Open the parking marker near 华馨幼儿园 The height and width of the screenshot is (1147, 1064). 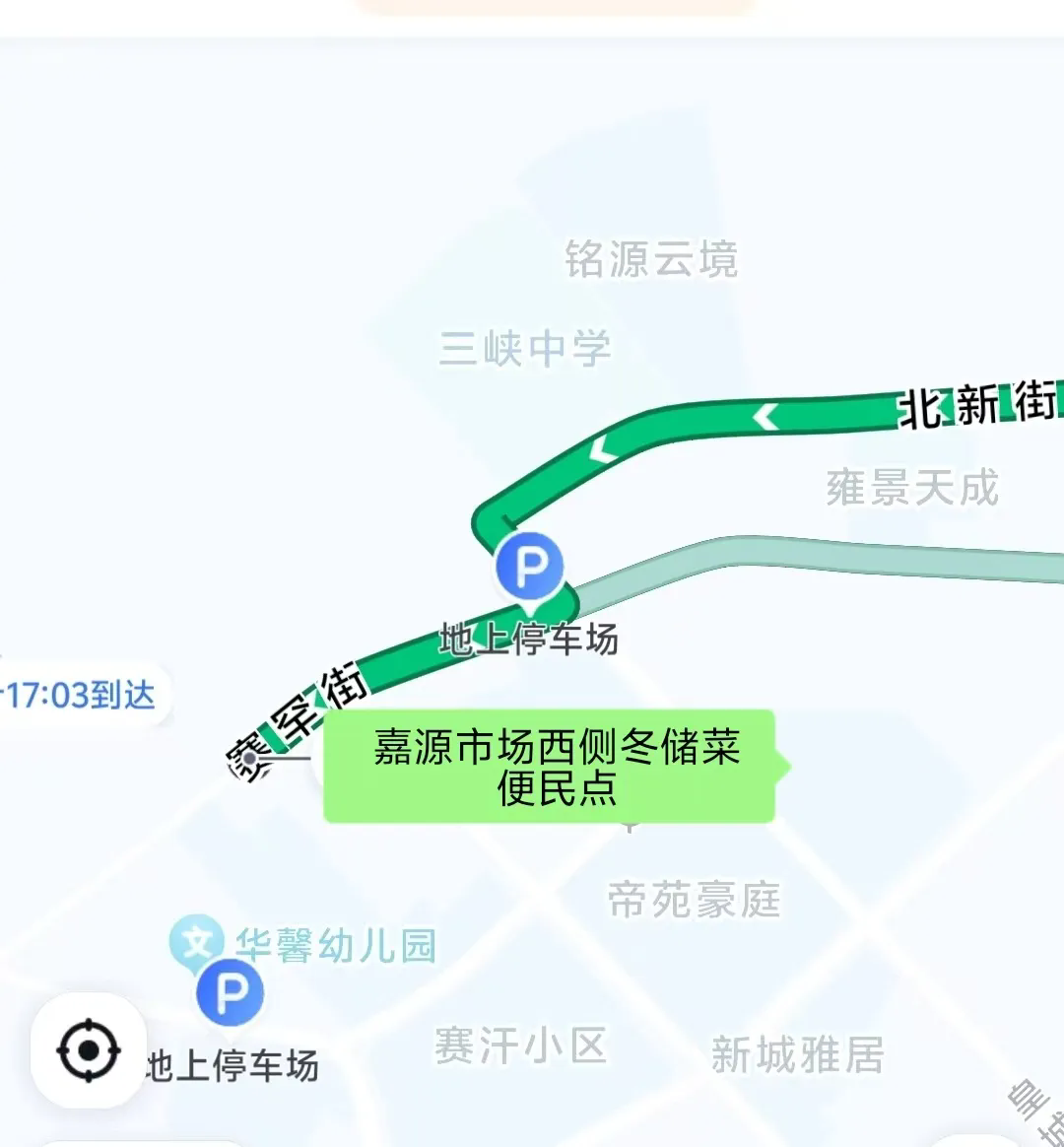(230, 993)
